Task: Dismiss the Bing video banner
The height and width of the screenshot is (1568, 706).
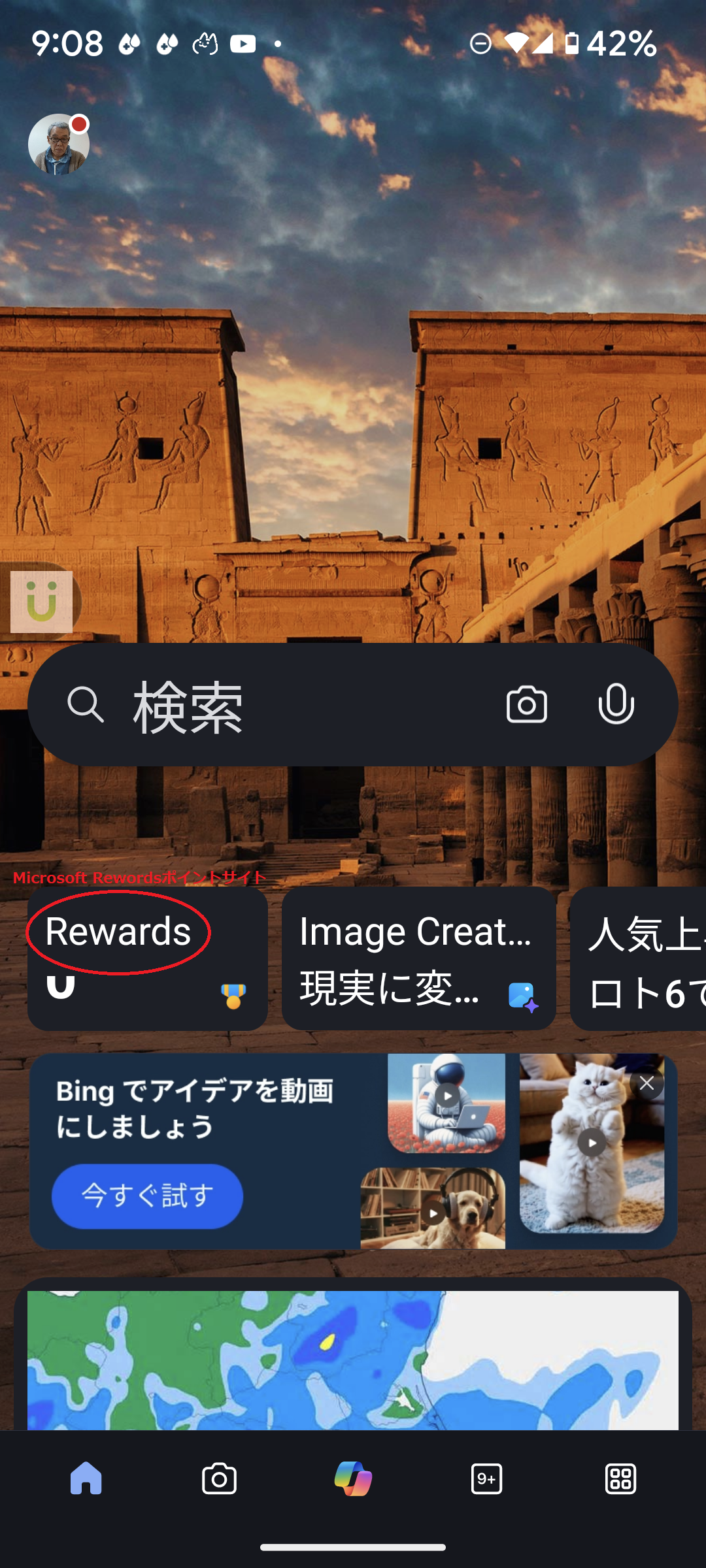Action: [x=647, y=1083]
